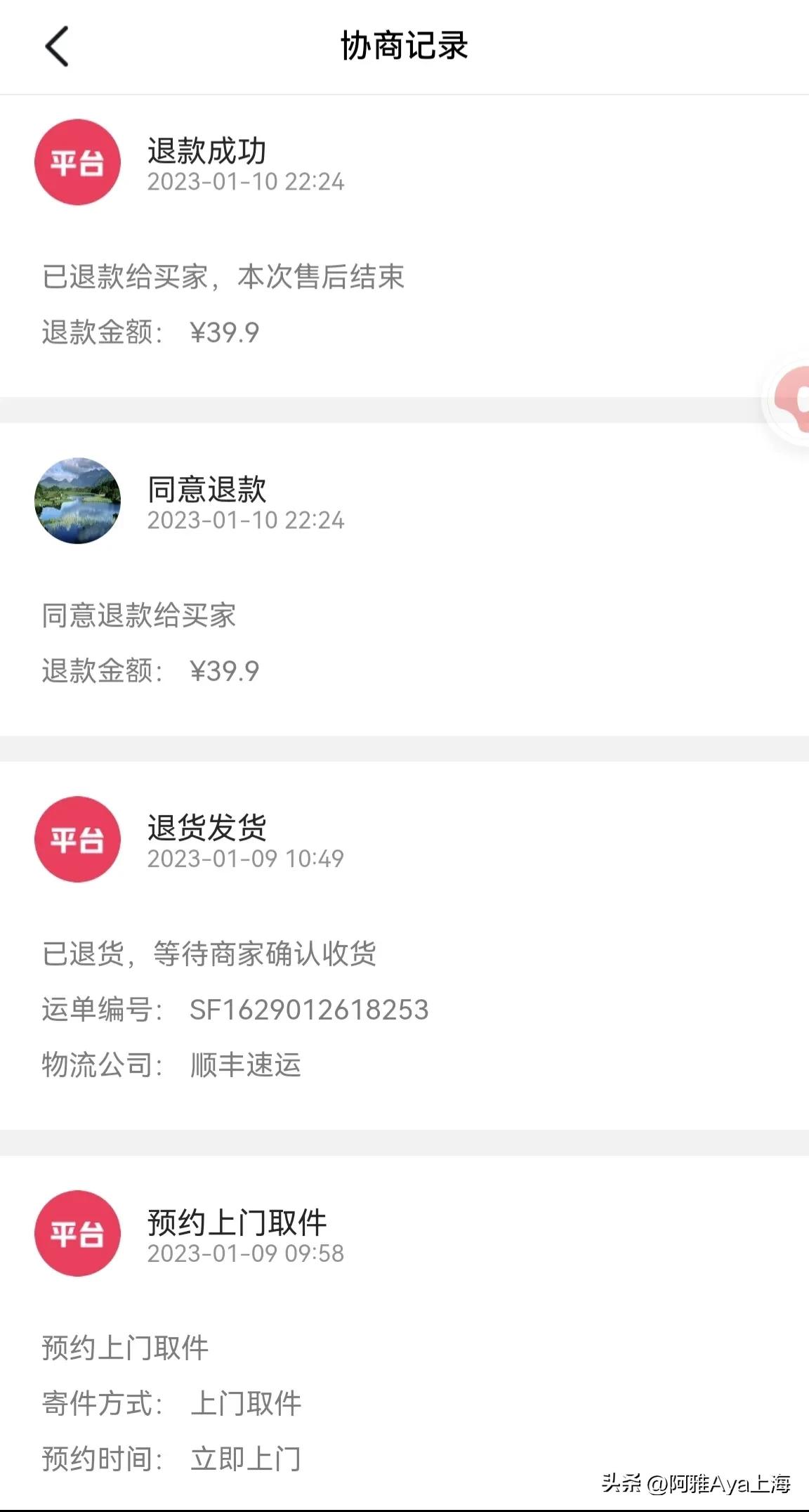
Task: Open the 退款成功 record entry
Action: [207, 150]
